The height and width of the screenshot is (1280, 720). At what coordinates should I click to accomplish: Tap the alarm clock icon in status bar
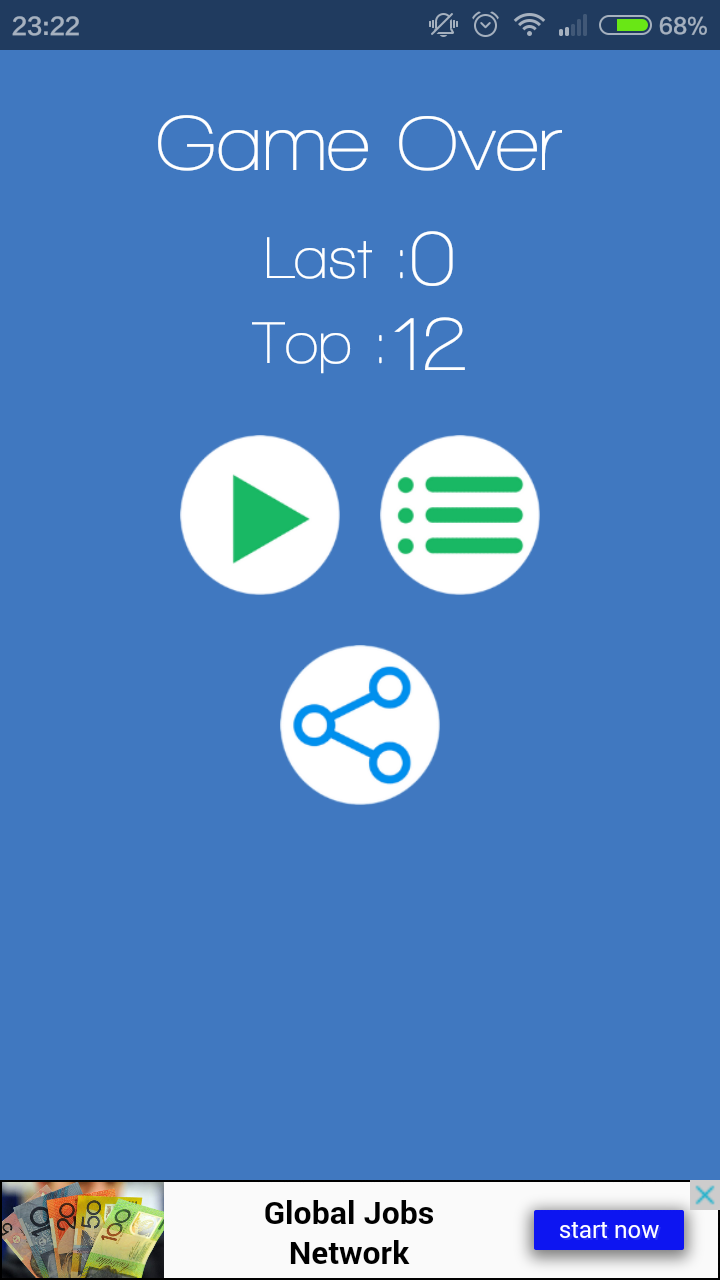coord(486,25)
